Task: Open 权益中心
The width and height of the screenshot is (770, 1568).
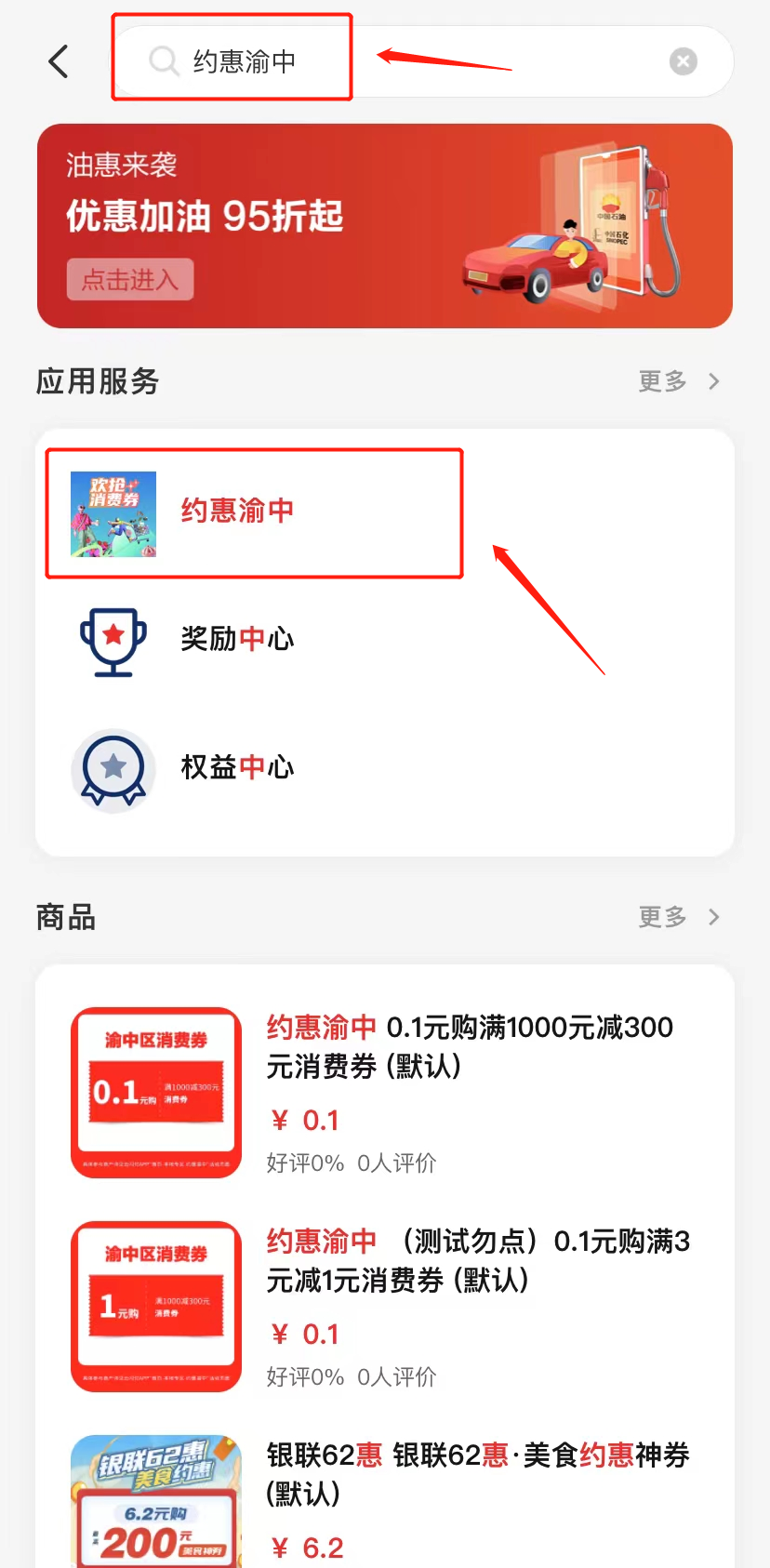Action: pos(237,767)
